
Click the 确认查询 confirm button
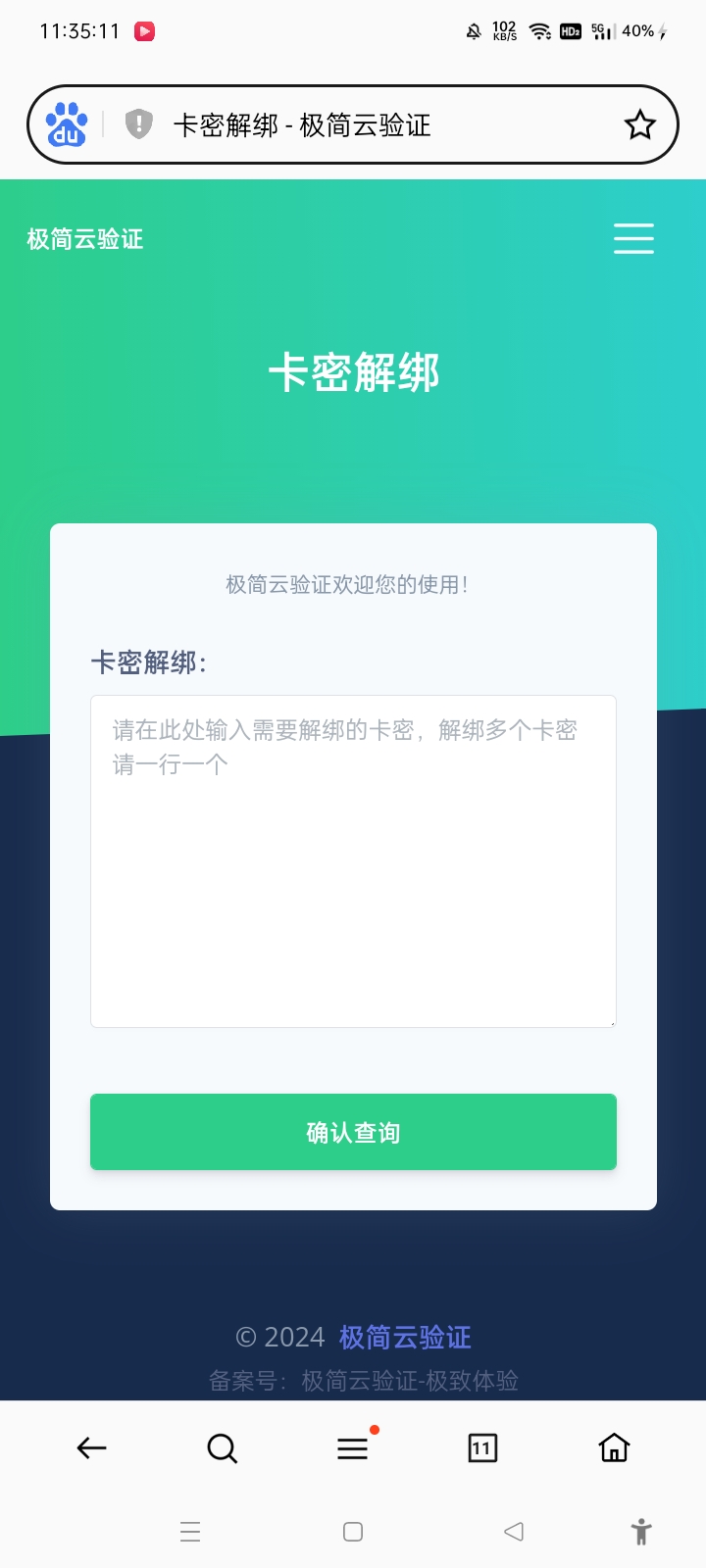pos(353,1132)
